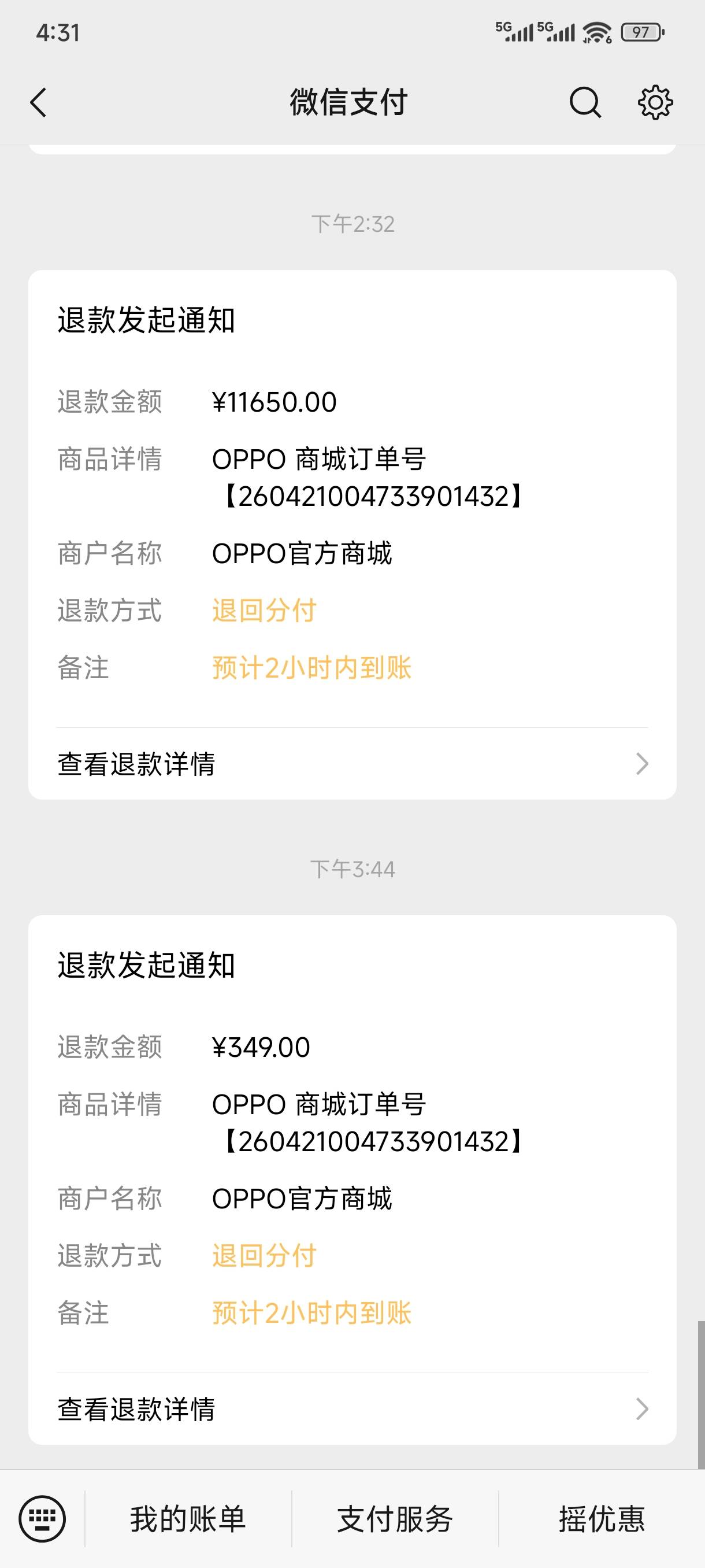The image size is (705, 1568).
Task: Switch to keyboard input
Action: click(42, 1519)
